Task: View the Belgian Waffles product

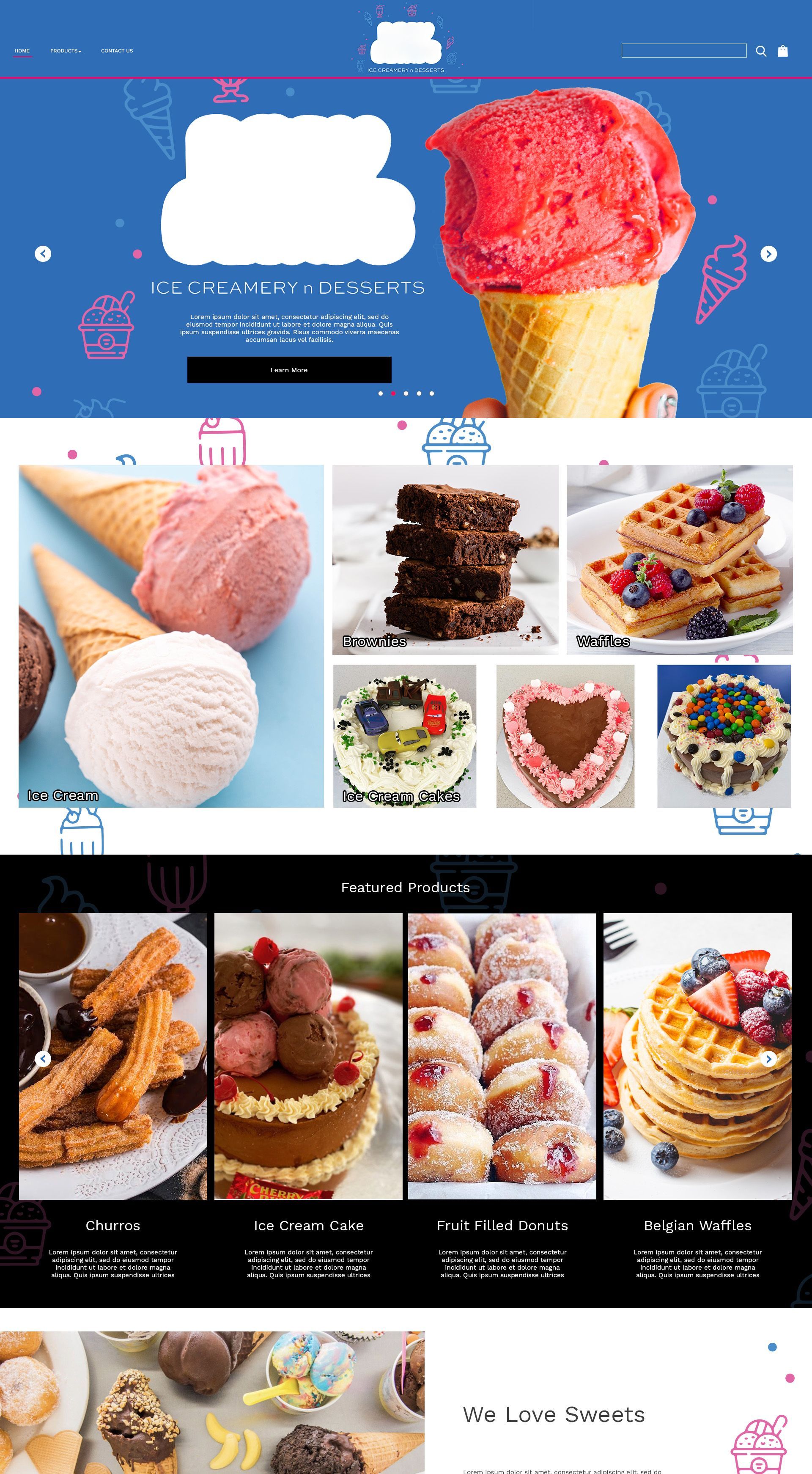Action: pyautogui.click(x=697, y=1056)
